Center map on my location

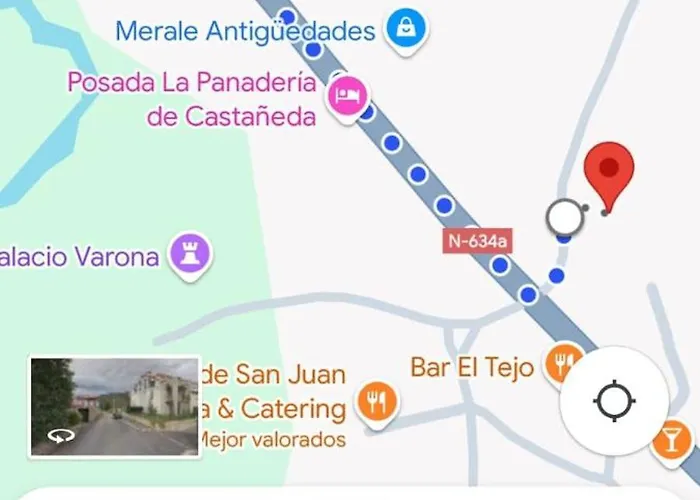coord(614,402)
